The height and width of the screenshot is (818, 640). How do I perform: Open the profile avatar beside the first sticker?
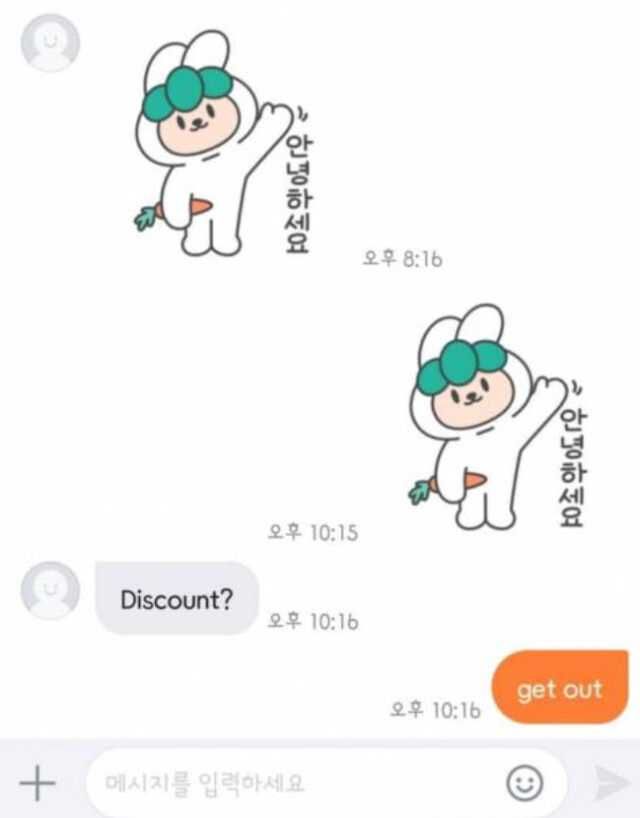(50, 42)
